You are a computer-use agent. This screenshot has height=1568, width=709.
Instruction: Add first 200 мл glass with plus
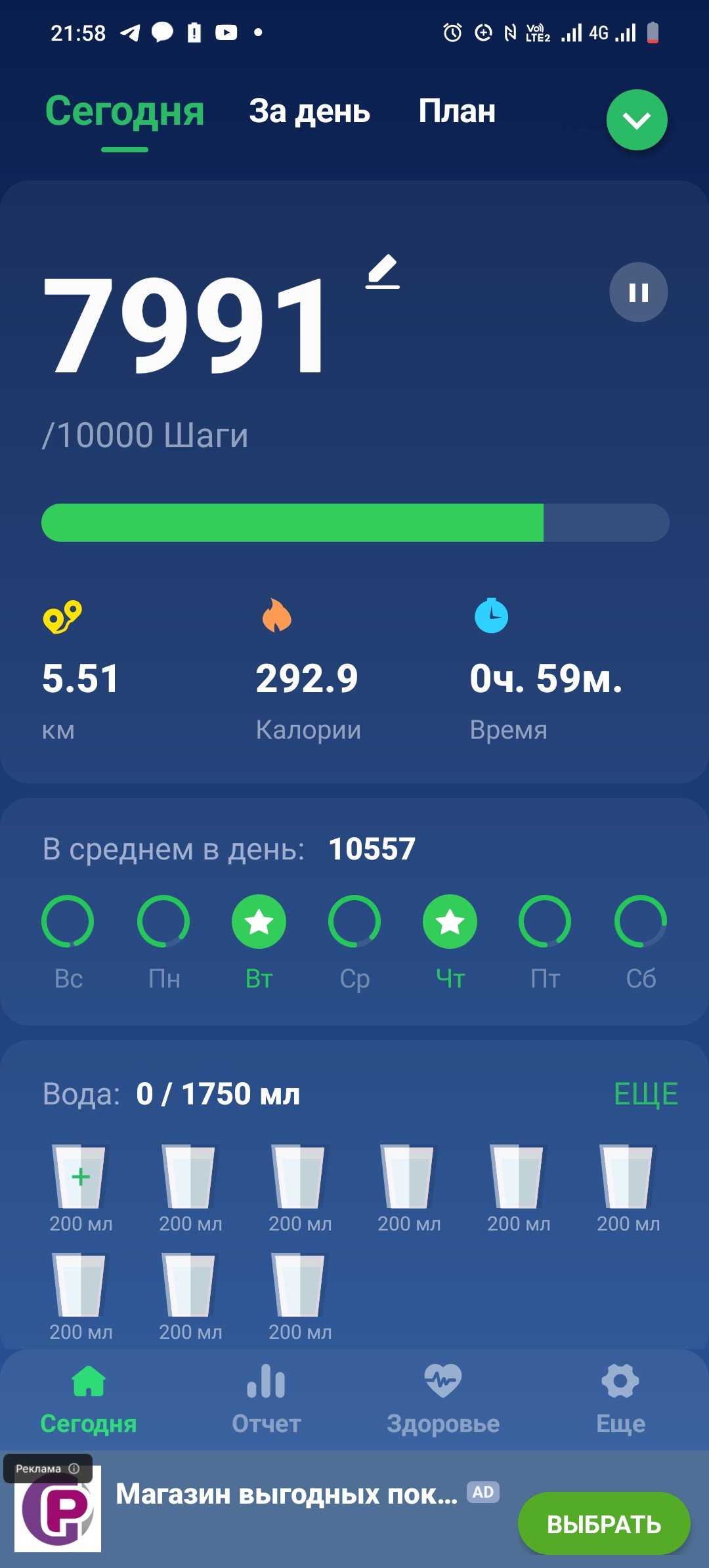[80, 1177]
